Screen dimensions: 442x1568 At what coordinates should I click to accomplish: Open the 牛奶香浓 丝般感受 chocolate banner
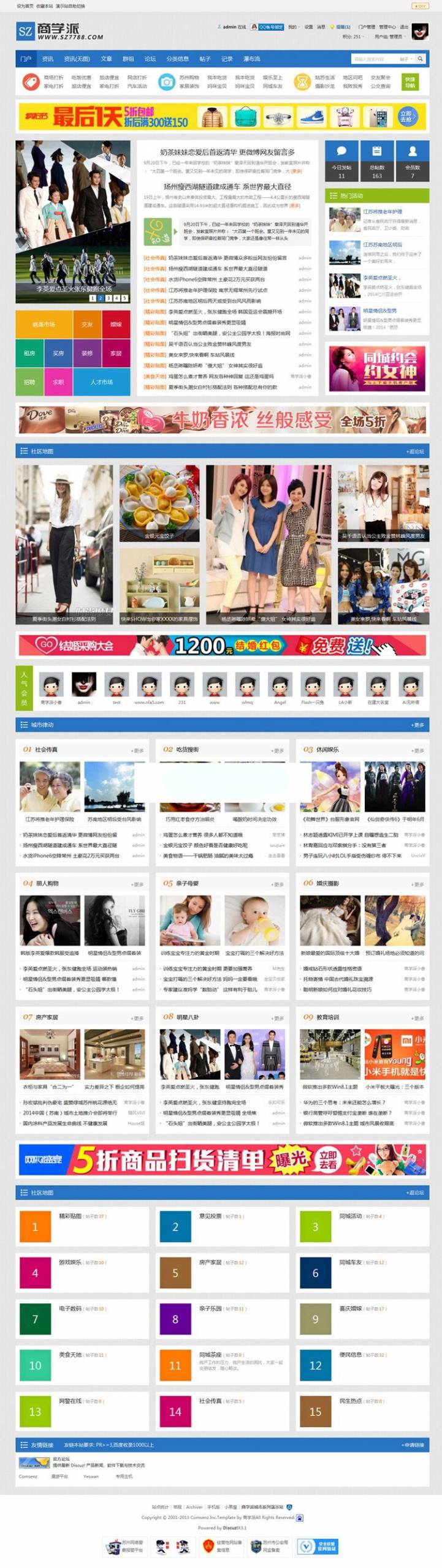222,420
